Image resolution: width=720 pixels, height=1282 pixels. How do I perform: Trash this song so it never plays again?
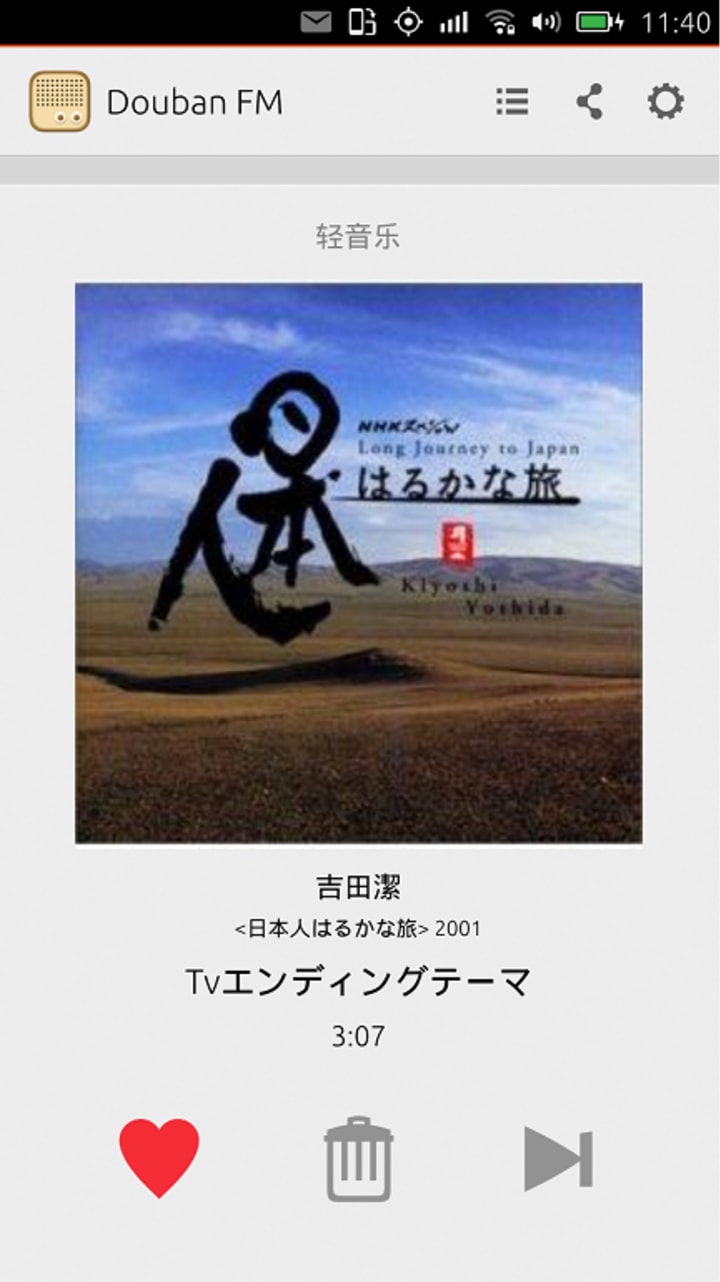pos(358,1159)
